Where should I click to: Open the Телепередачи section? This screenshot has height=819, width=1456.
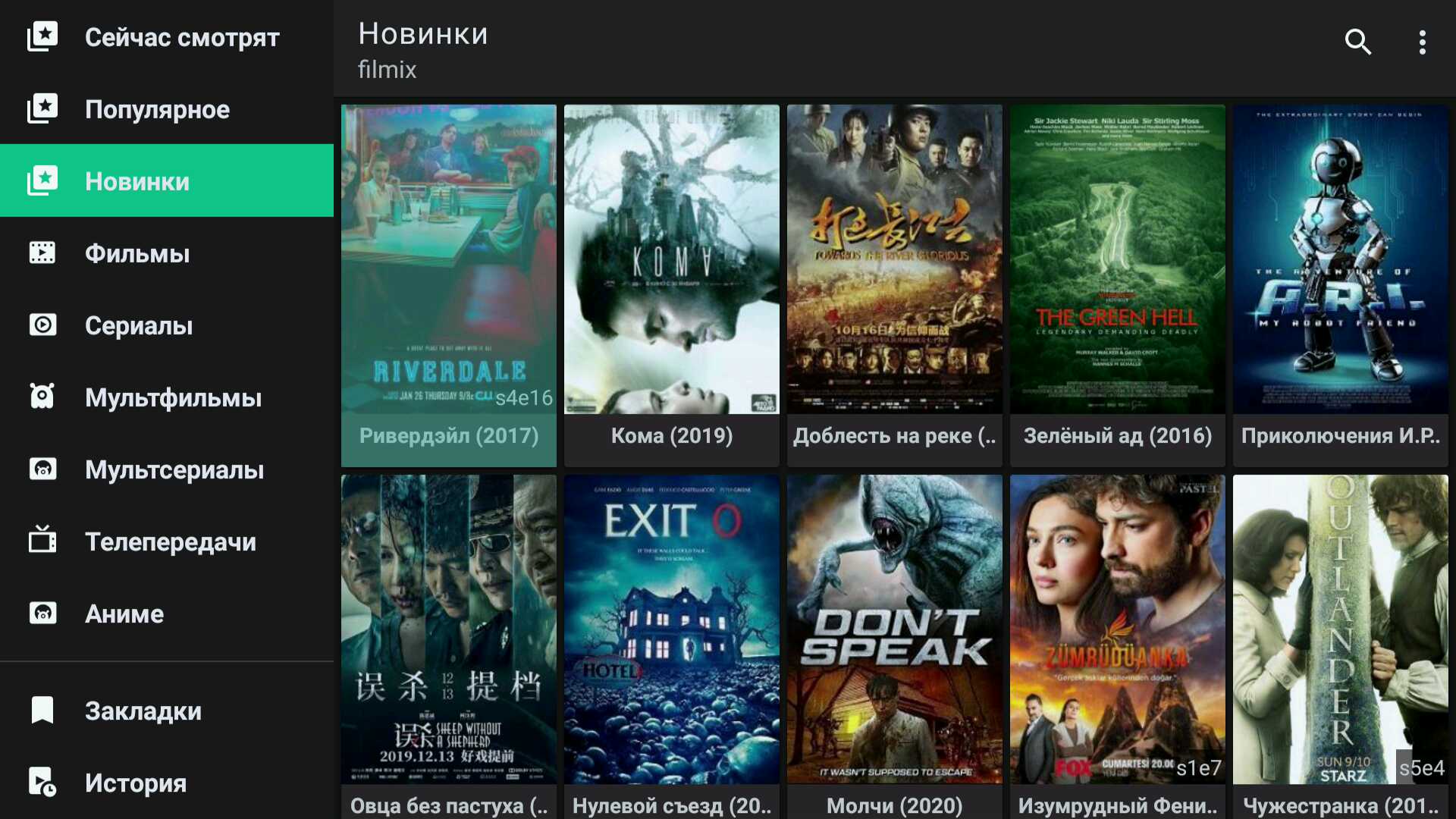pos(167,541)
